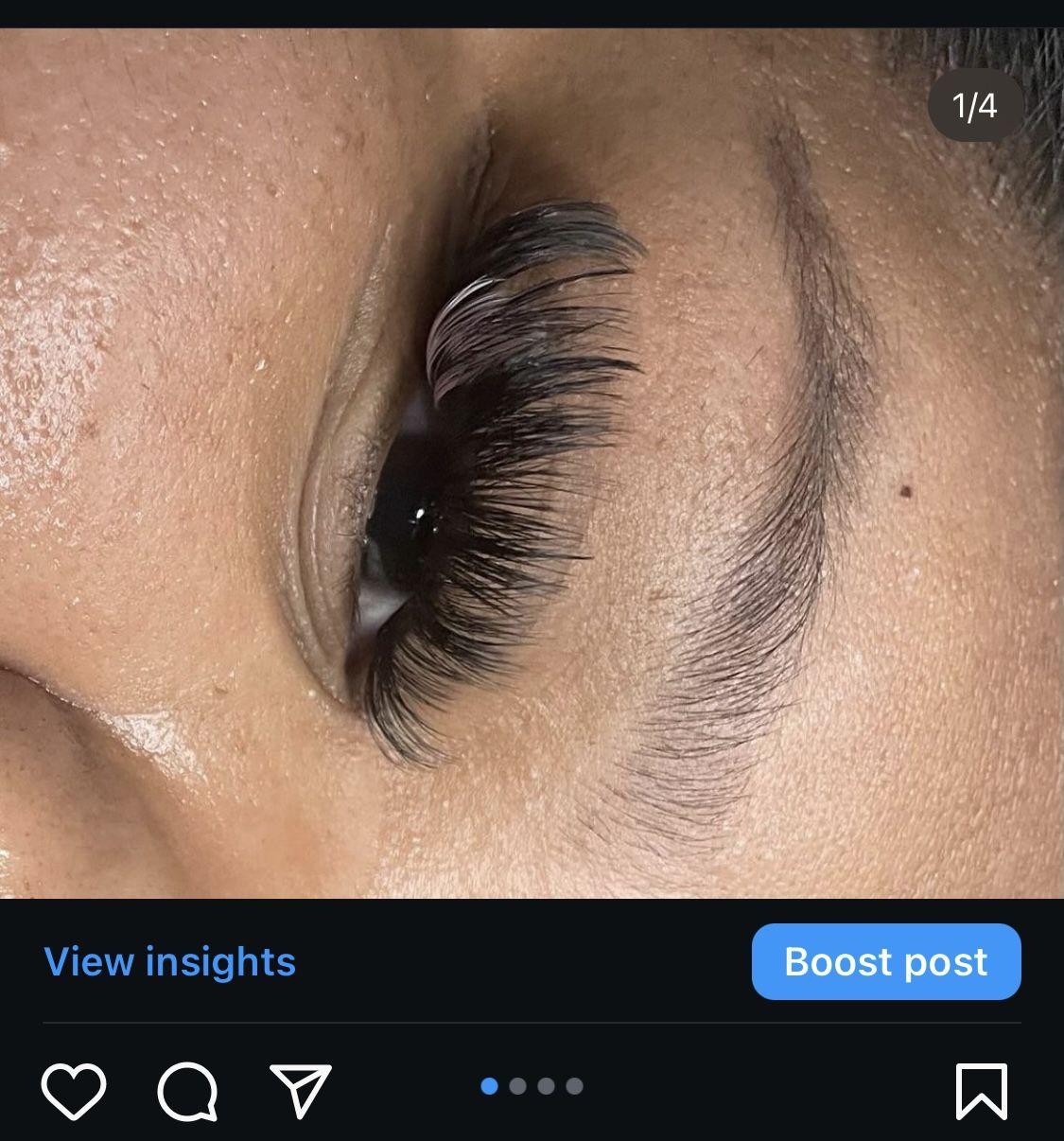Like this post with the heart icon
Image resolution: width=1064 pixels, height=1141 pixels.
pos(74,1091)
